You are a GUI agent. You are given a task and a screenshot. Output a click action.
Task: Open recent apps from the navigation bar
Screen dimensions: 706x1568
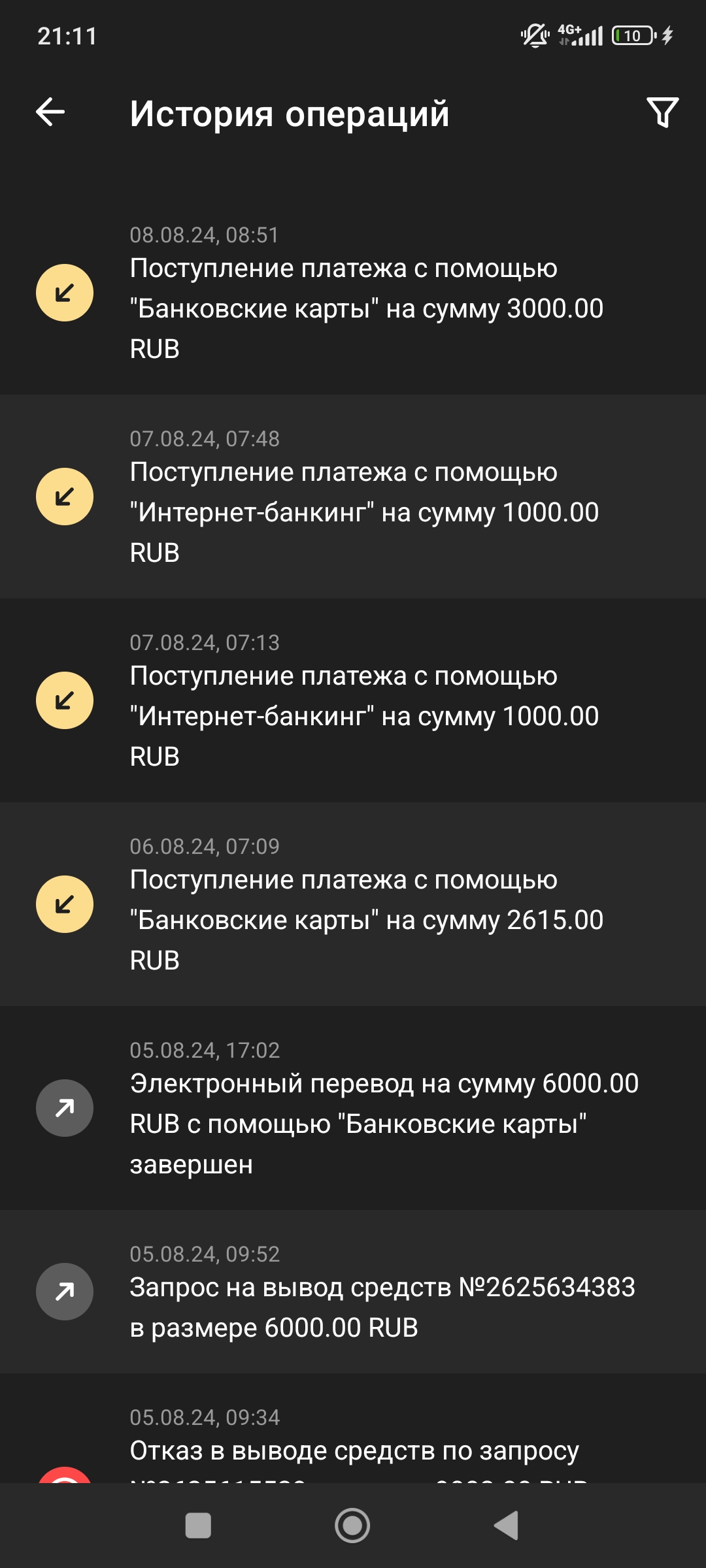pyautogui.click(x=198, y=1526)
